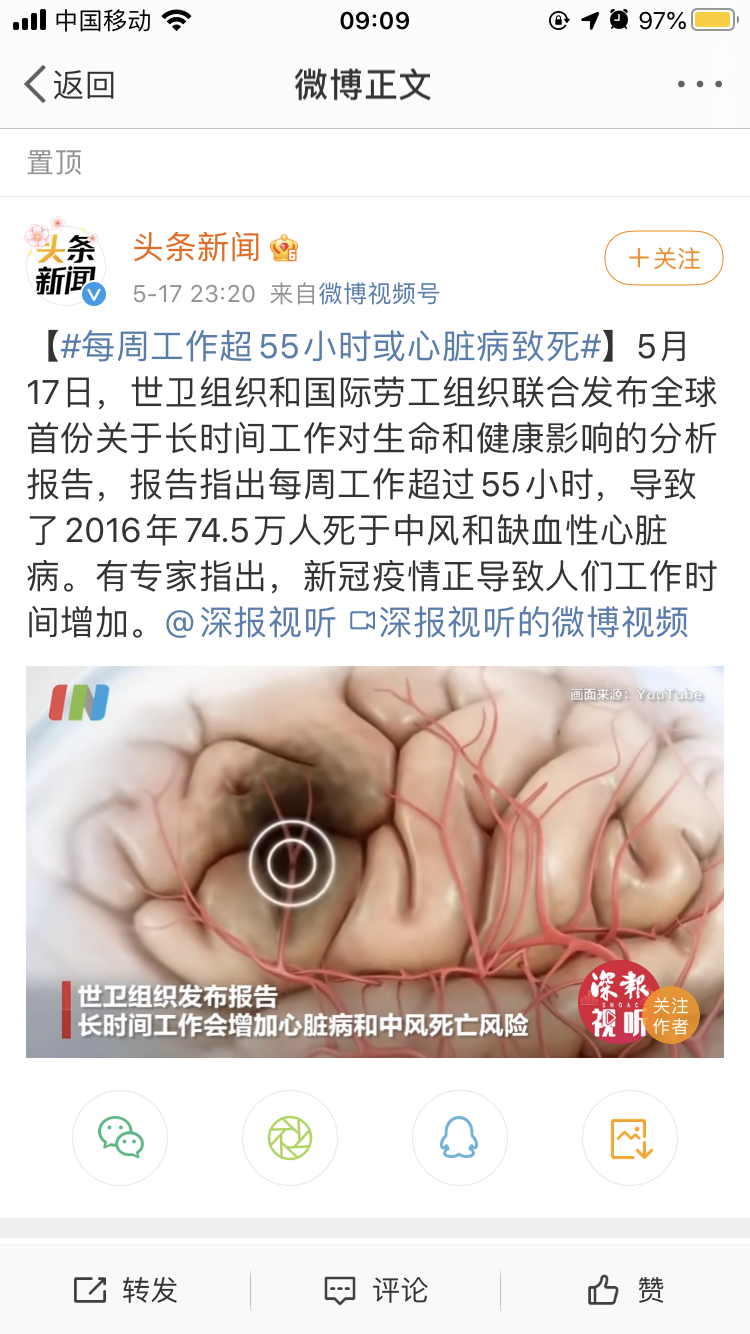
Task: Follow 头条新闻 with +关注 button
Action: 664,259
